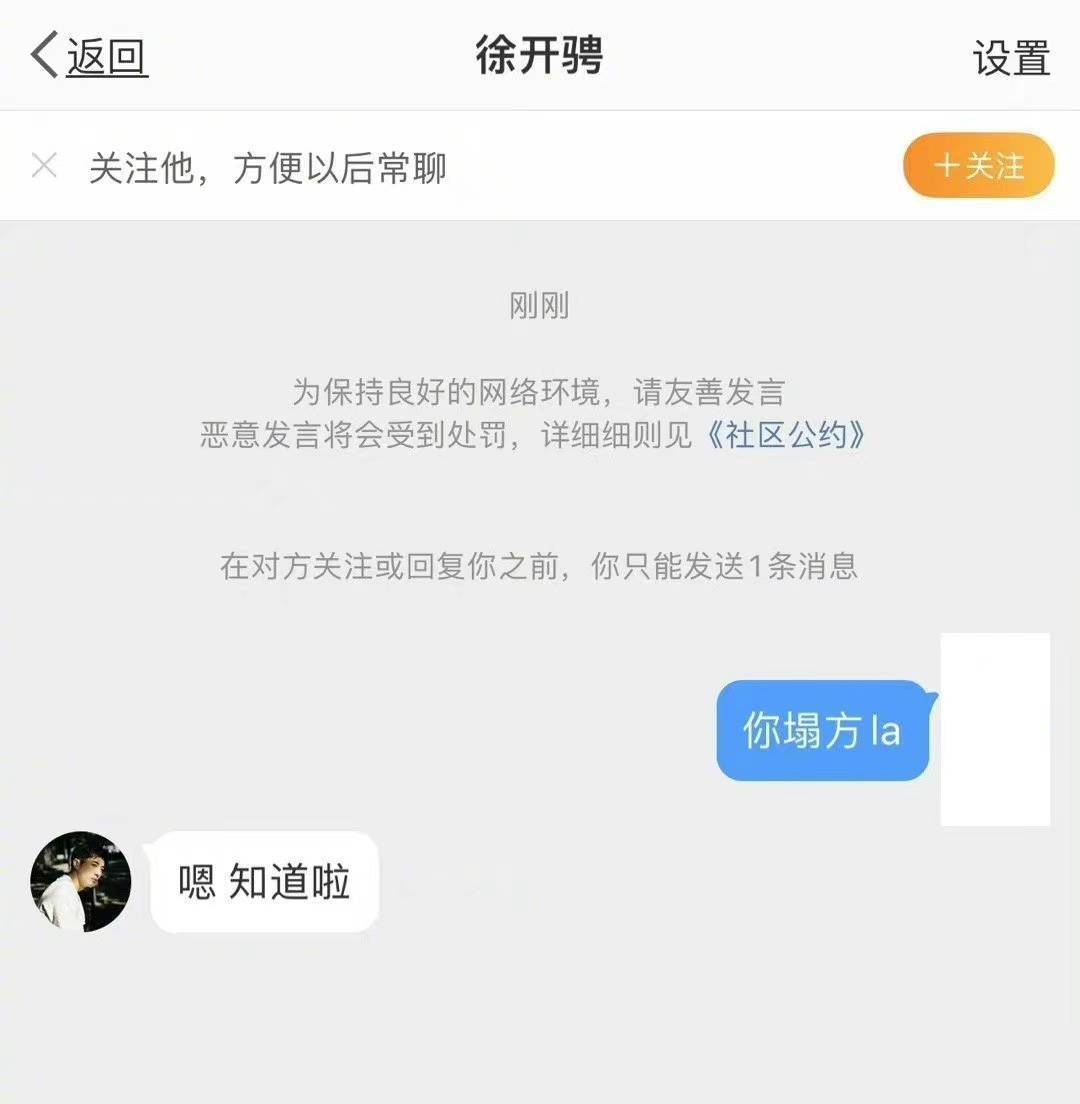Open the 社区公约 link
The image size is (1080, 1104).
pyautogui.click(x=786, y=436)
